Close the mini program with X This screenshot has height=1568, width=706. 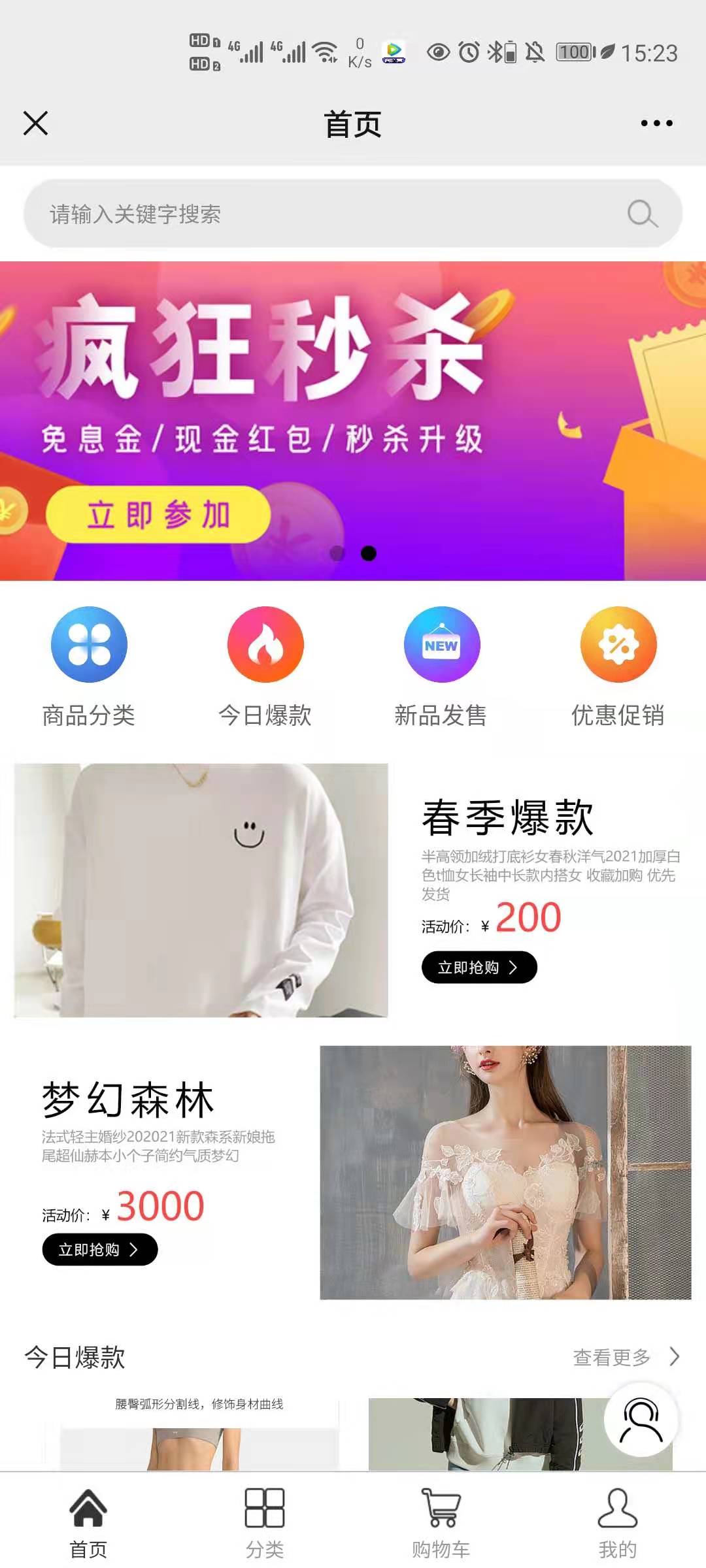35,123
